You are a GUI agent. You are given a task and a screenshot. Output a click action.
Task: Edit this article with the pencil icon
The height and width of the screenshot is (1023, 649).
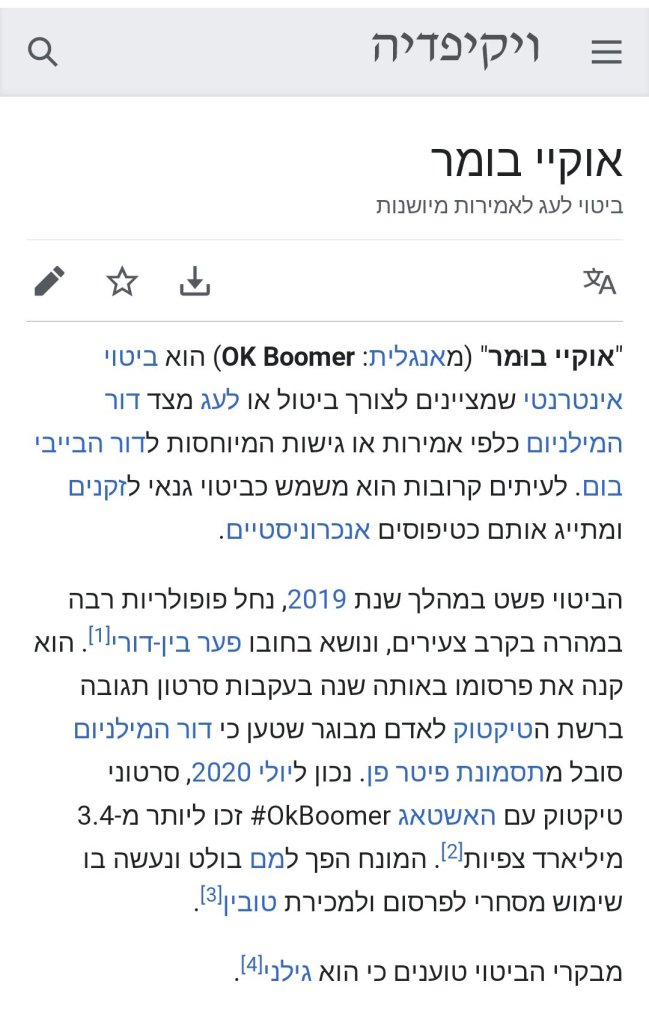(49, 282)
